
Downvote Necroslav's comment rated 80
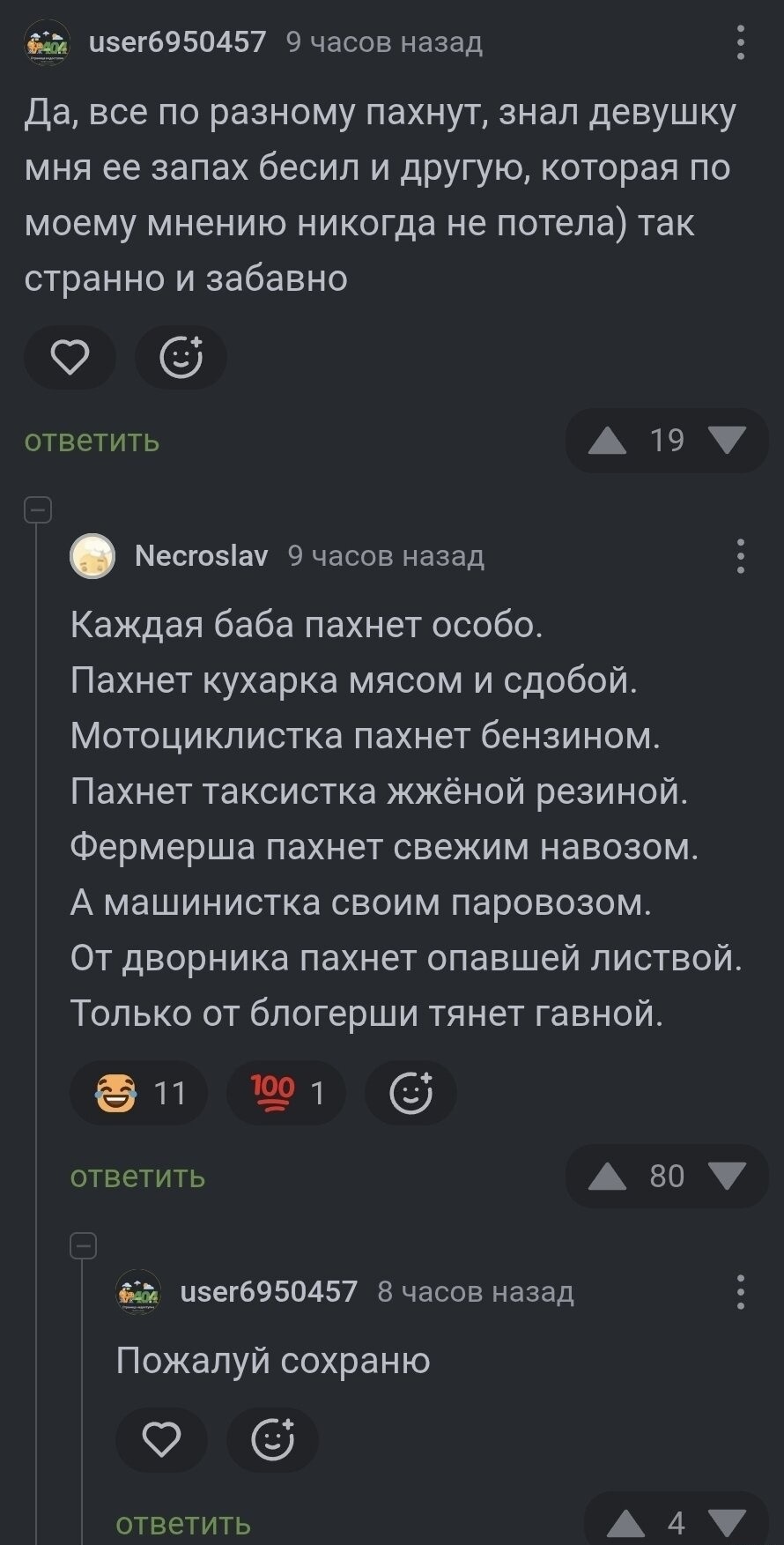tap(727, 1176)
